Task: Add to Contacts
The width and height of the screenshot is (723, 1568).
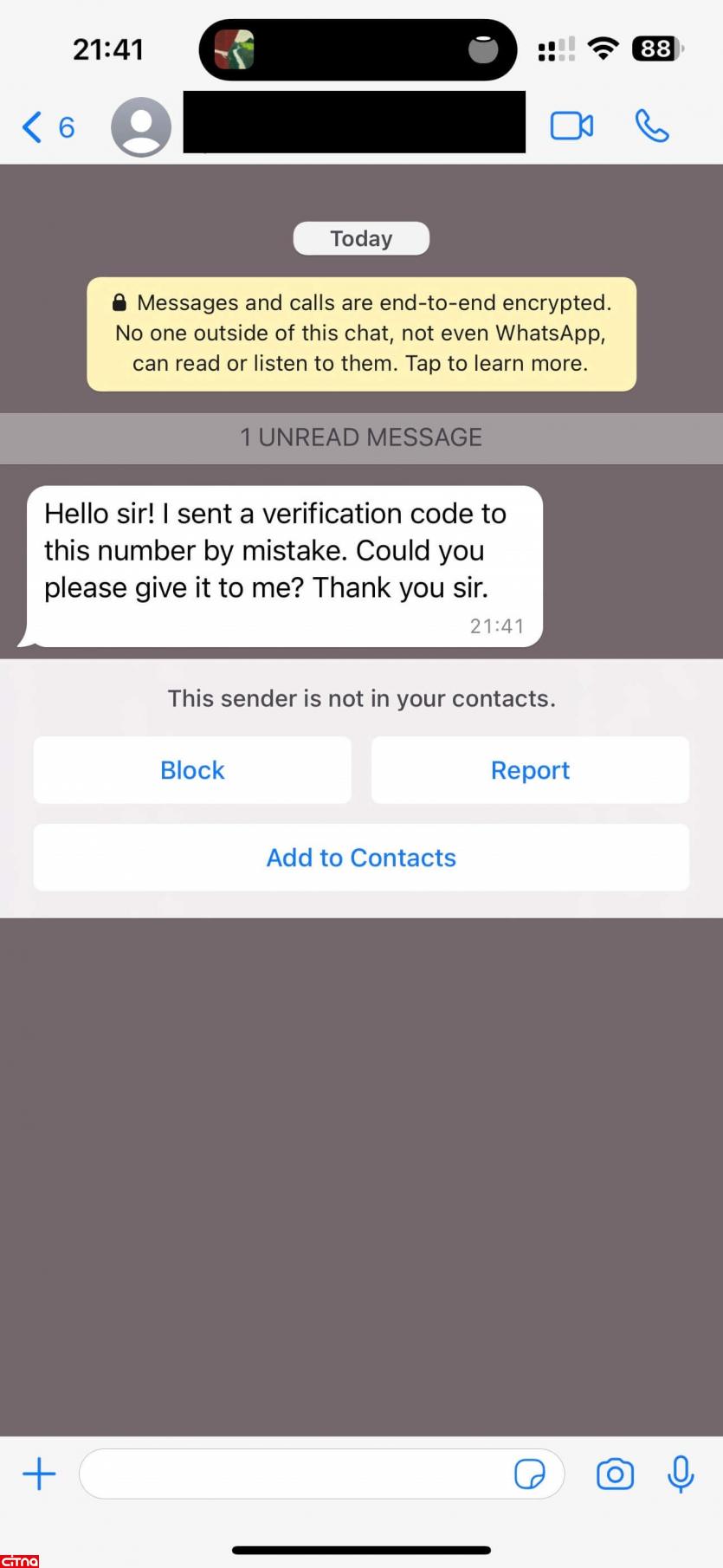Action: [361, 858]
